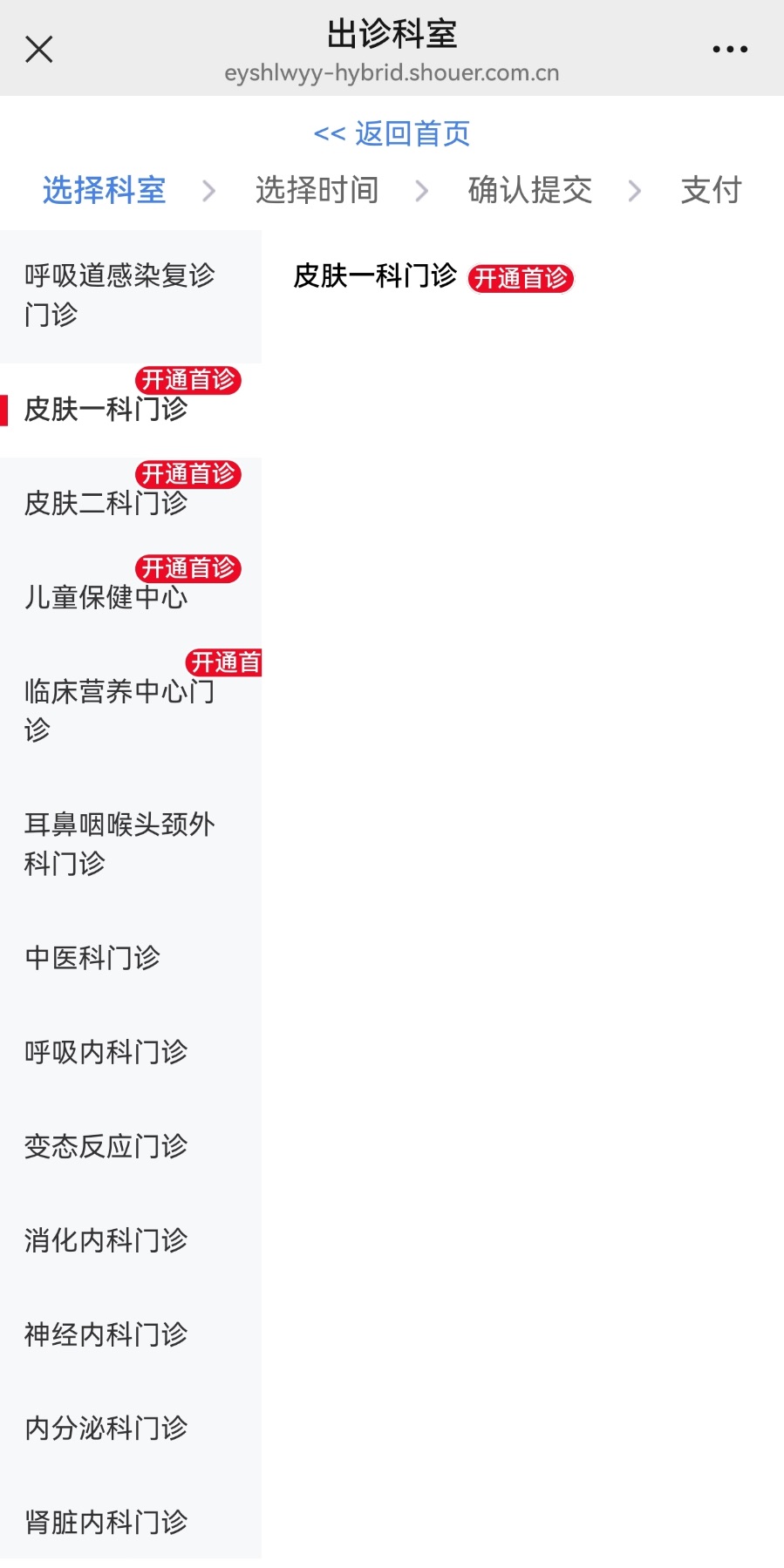This screenshot has width=784, height=1568.
Task: Open 内分泌科门诊
Action: click(x=106, y=1429)
